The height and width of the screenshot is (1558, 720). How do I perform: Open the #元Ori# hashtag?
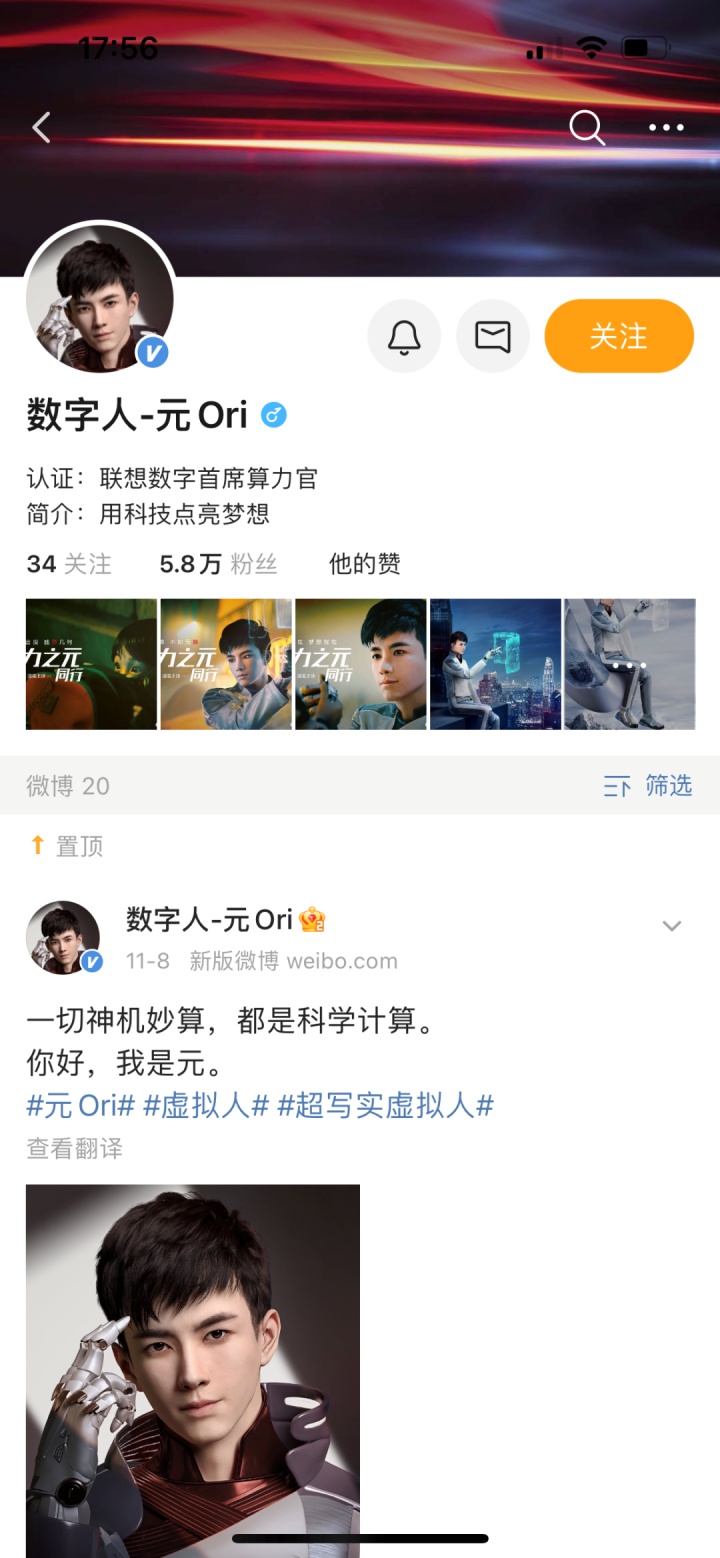click(x=80, y=1105)
